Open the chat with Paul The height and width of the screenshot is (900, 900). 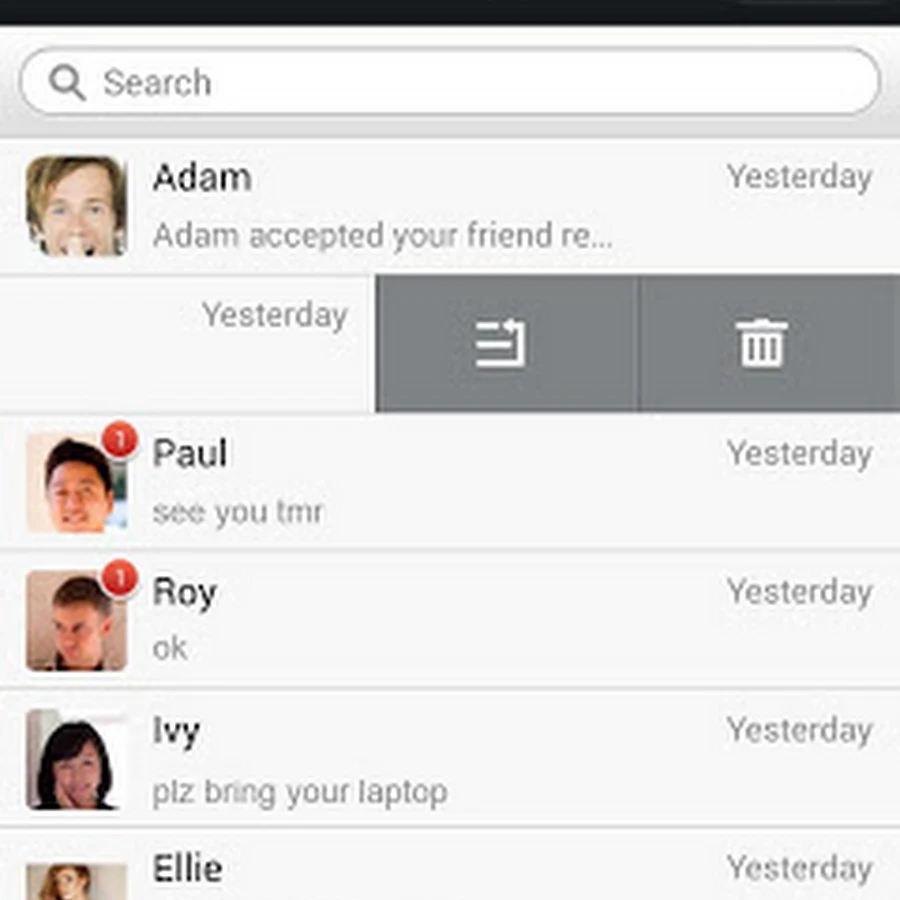450,482
